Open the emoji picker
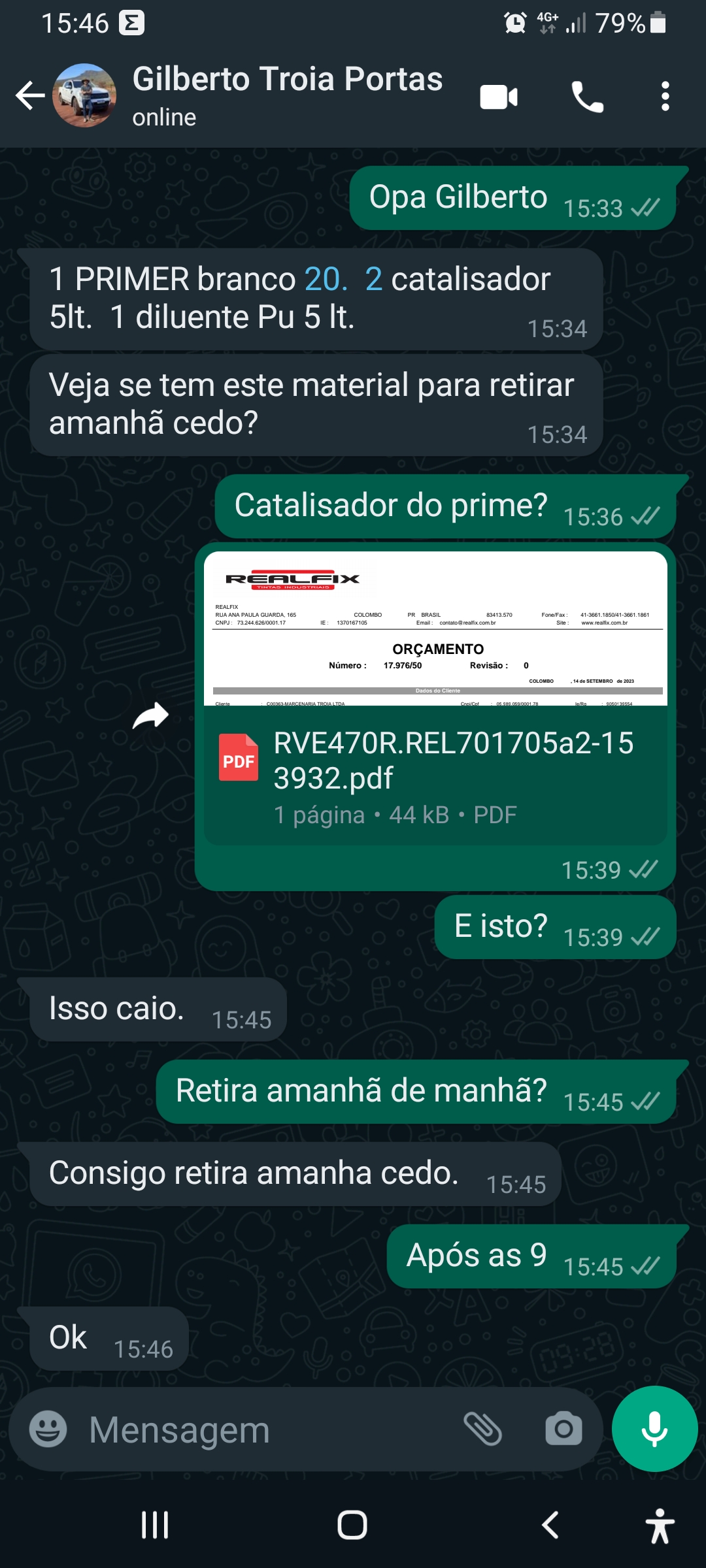 pos(48,1429)
